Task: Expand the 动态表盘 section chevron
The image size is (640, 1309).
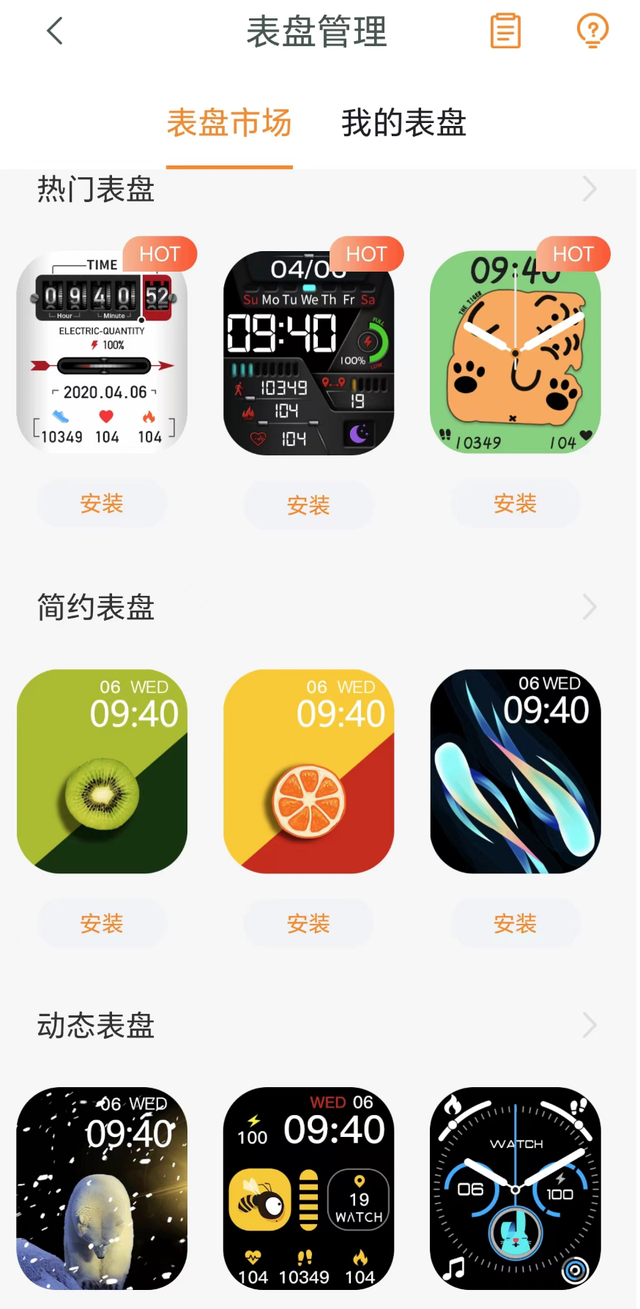Action: coord(589,1025)
